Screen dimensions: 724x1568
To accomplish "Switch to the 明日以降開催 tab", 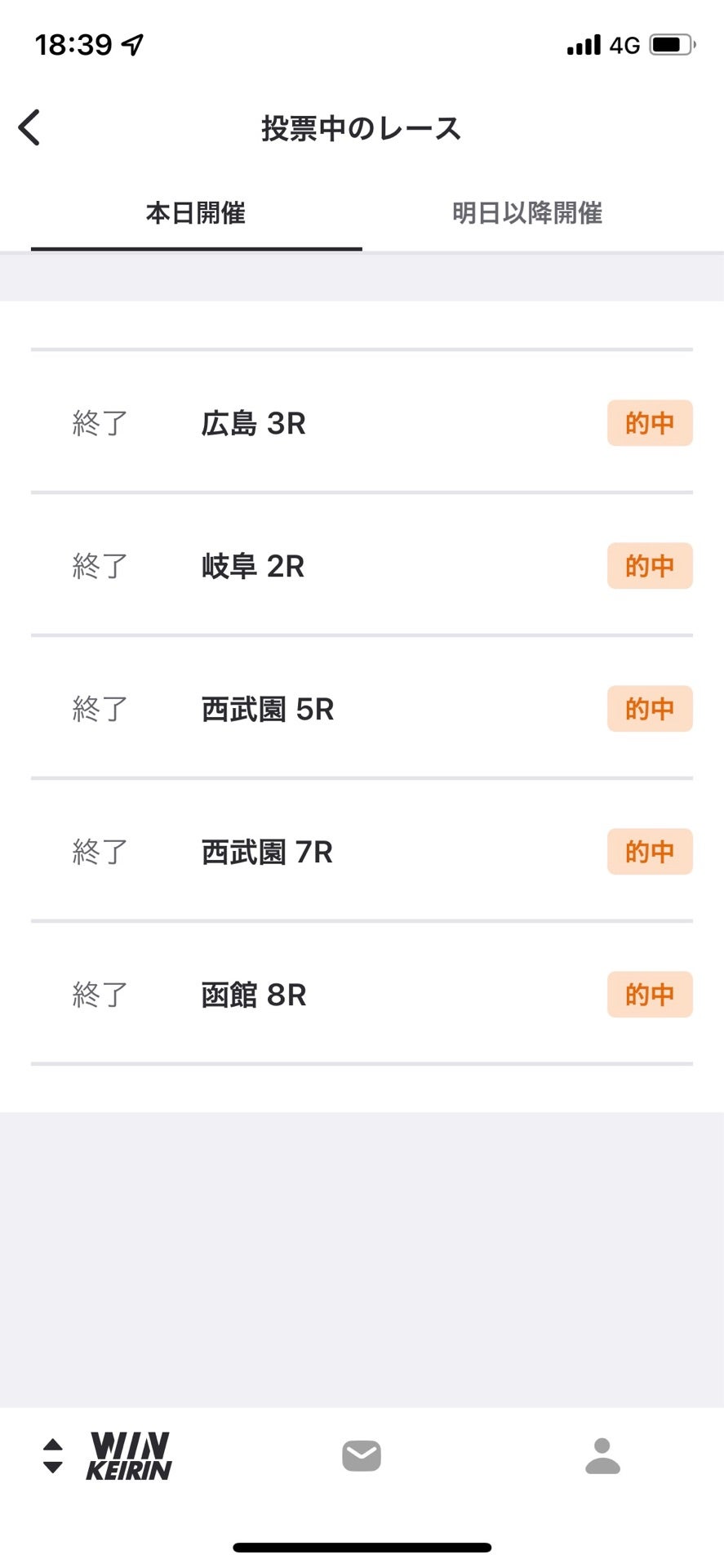I will pyautogui.click(x=526, y=213).
